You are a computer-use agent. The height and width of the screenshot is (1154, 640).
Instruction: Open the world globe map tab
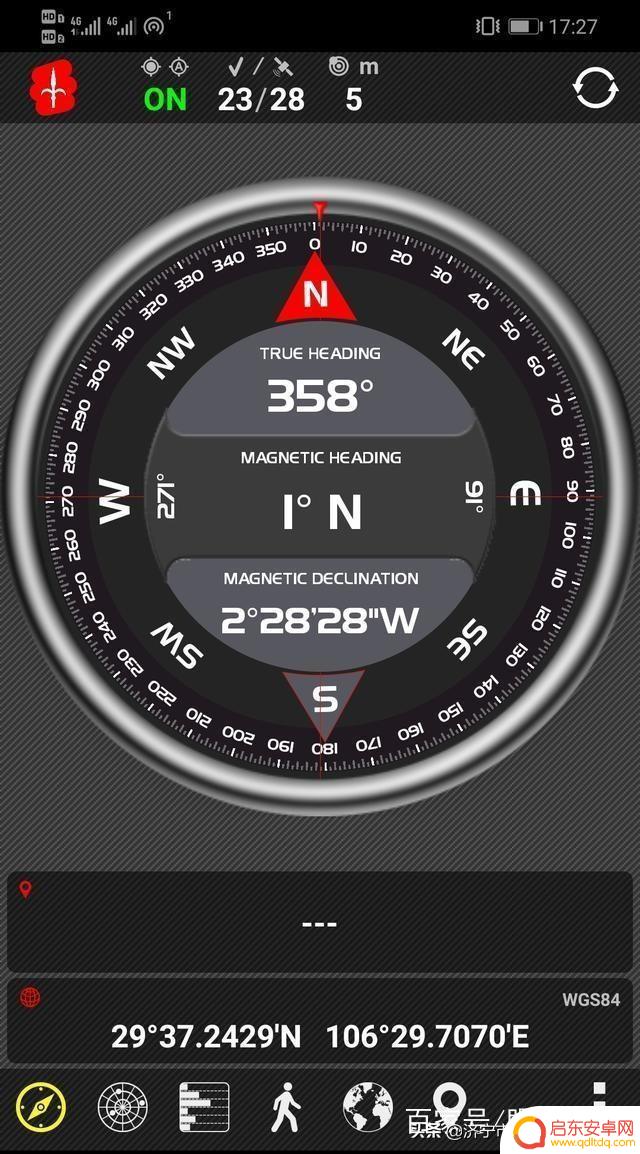[x=368, y=1108]
